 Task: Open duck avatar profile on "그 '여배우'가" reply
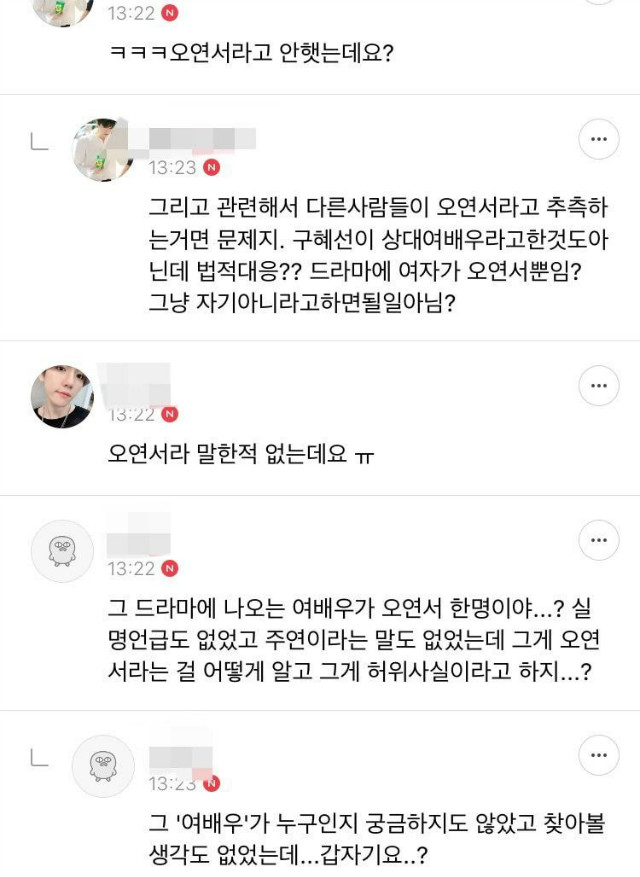103,767
